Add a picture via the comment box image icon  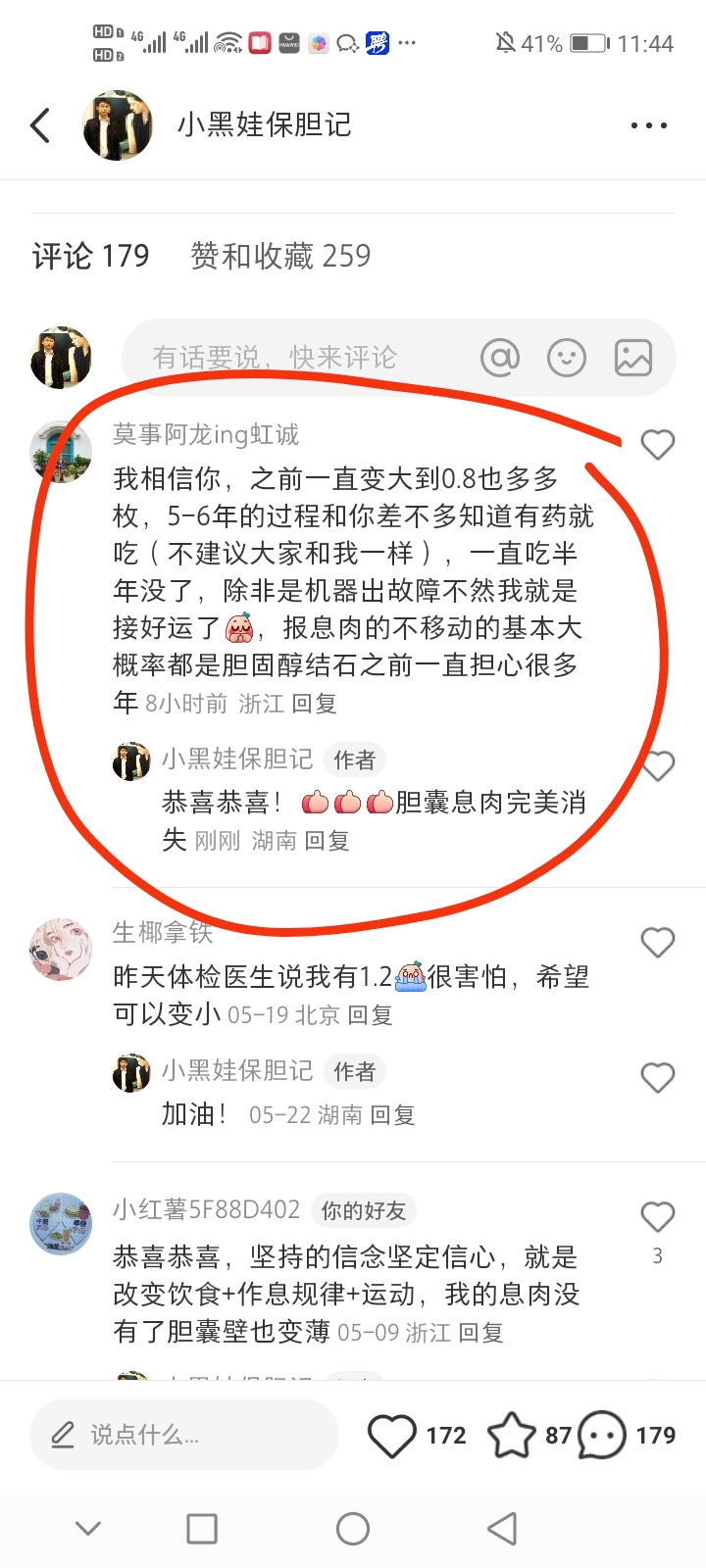[632, 358]
